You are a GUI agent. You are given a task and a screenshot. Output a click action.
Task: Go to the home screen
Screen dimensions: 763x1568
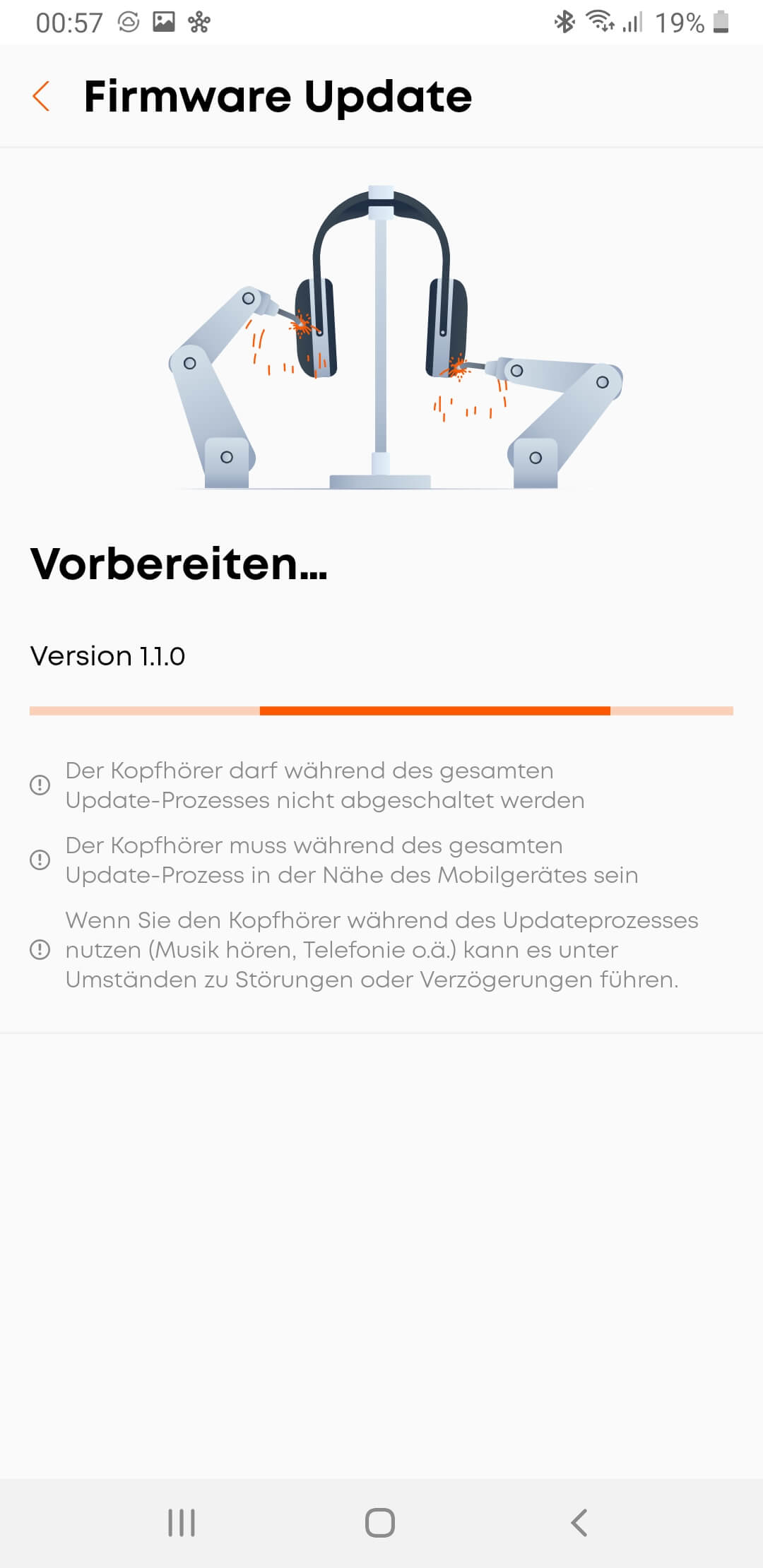point(380,1522)
